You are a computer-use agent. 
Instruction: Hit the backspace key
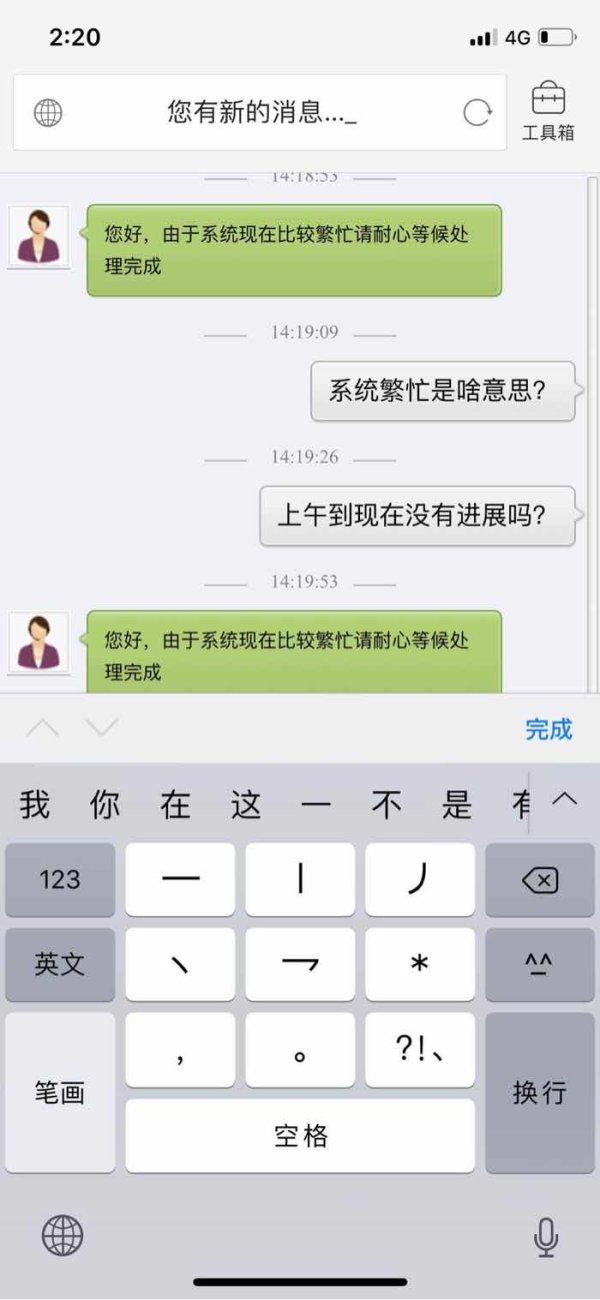point(540,880)
